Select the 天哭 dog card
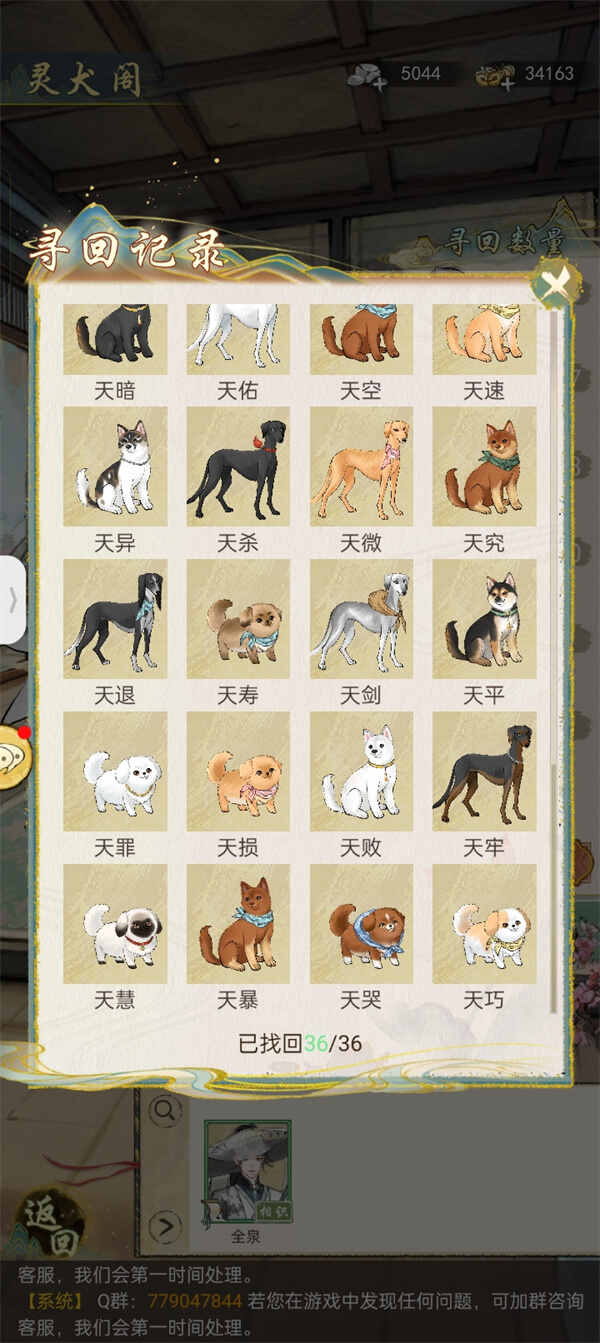 (x=361, y=924)
